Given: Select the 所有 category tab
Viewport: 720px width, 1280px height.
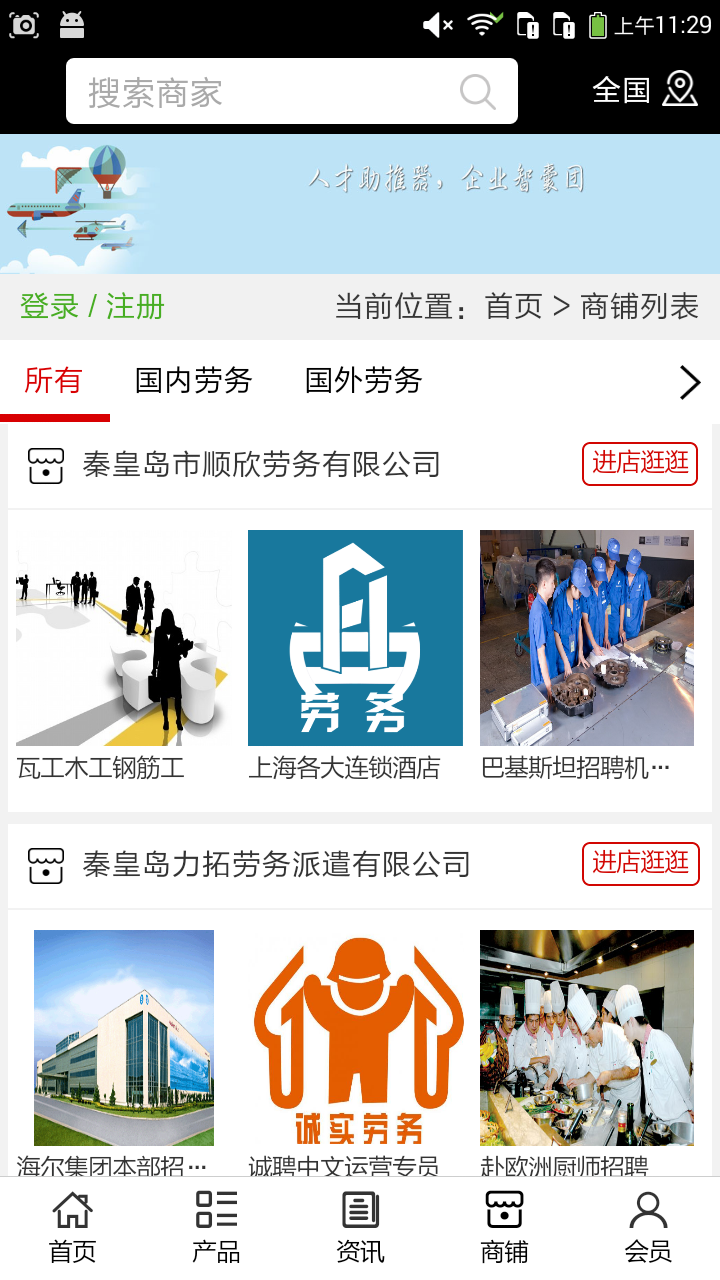Looking at the screenshot, I should click(56, 381).
